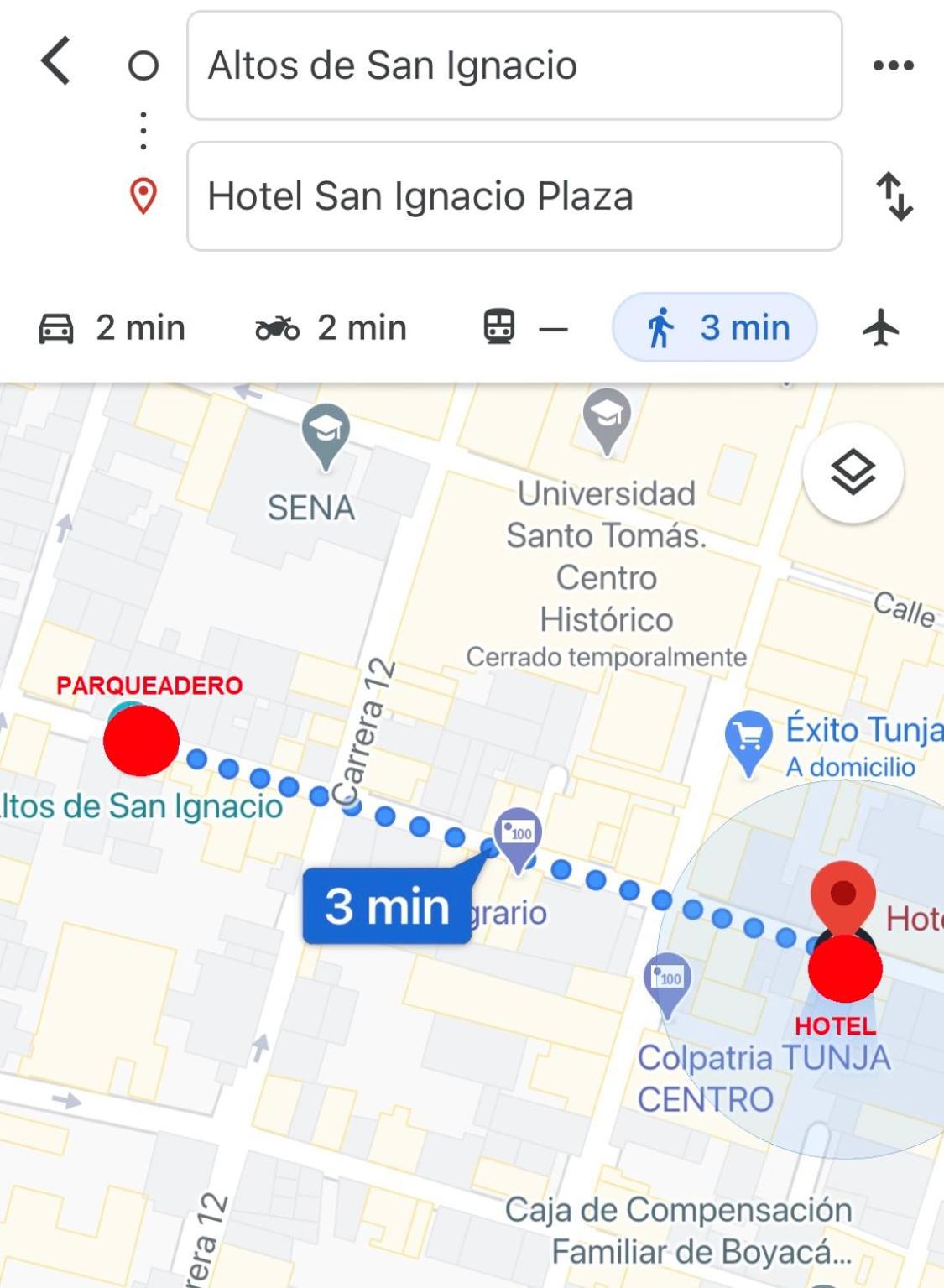Image resolution: width=944 pixels, height=1288 pixels.
Task: Choose public transit mode
Action: tap(525, 327)
